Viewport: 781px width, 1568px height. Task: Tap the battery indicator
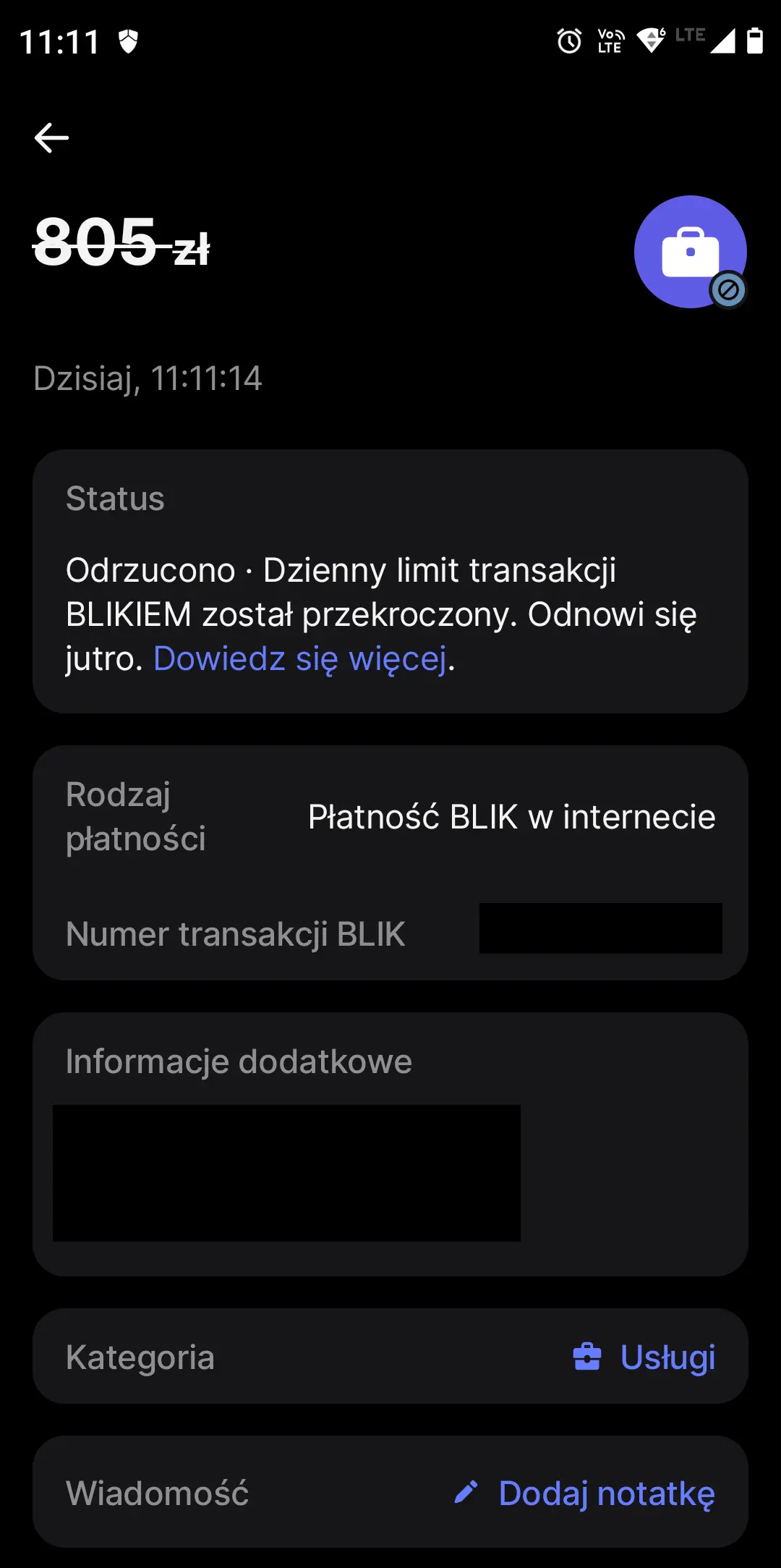click(x=753, y=42)
